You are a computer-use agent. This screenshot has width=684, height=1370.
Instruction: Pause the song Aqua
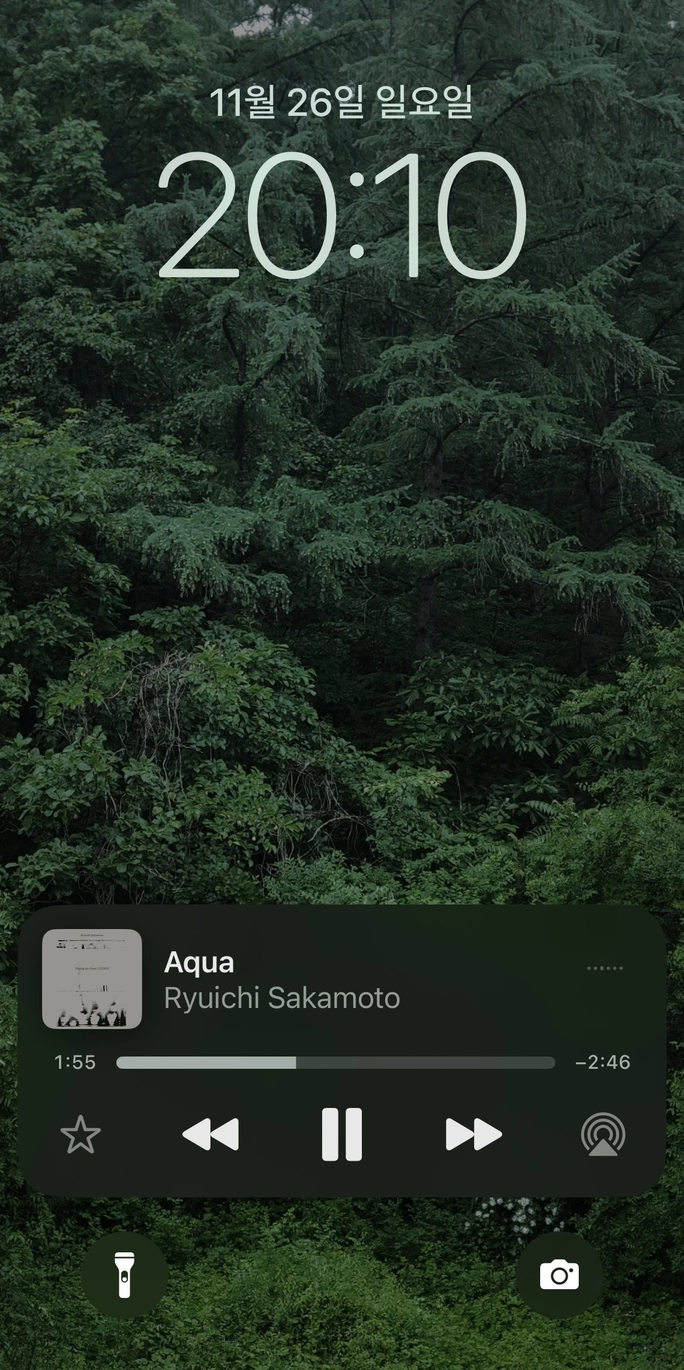pyautogui.click(x=341, y=1134)
